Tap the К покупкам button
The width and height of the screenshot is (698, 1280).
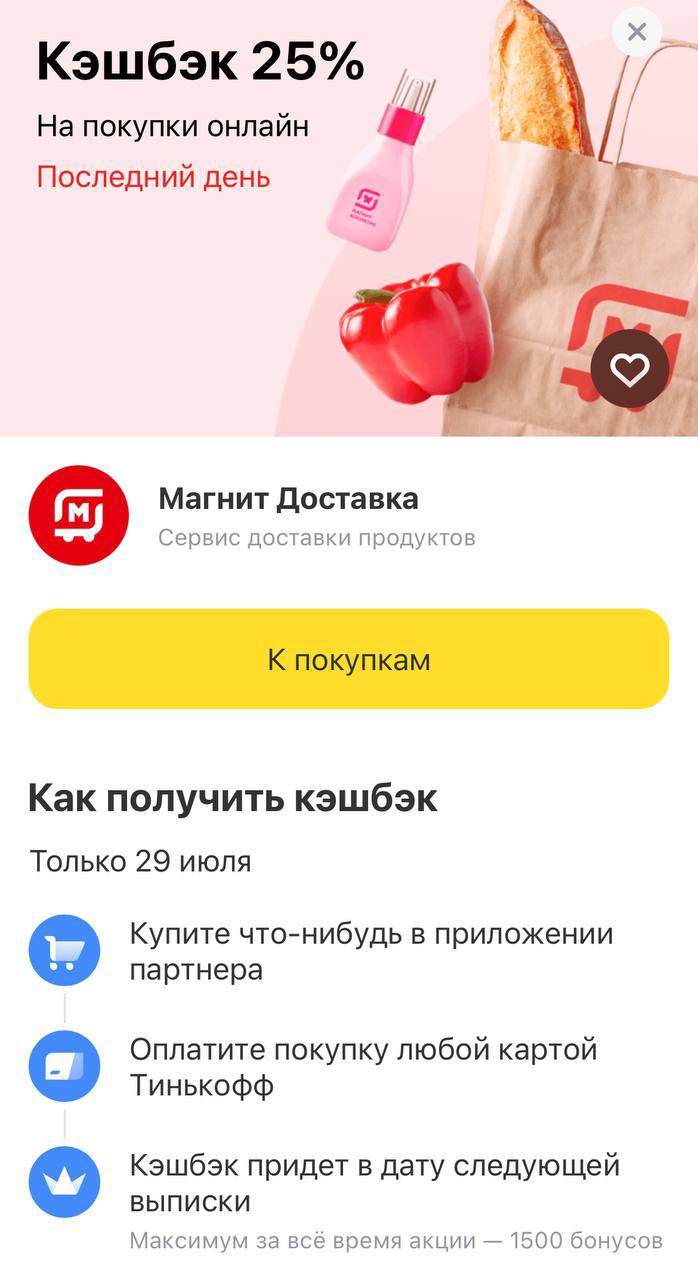point(348,660)
